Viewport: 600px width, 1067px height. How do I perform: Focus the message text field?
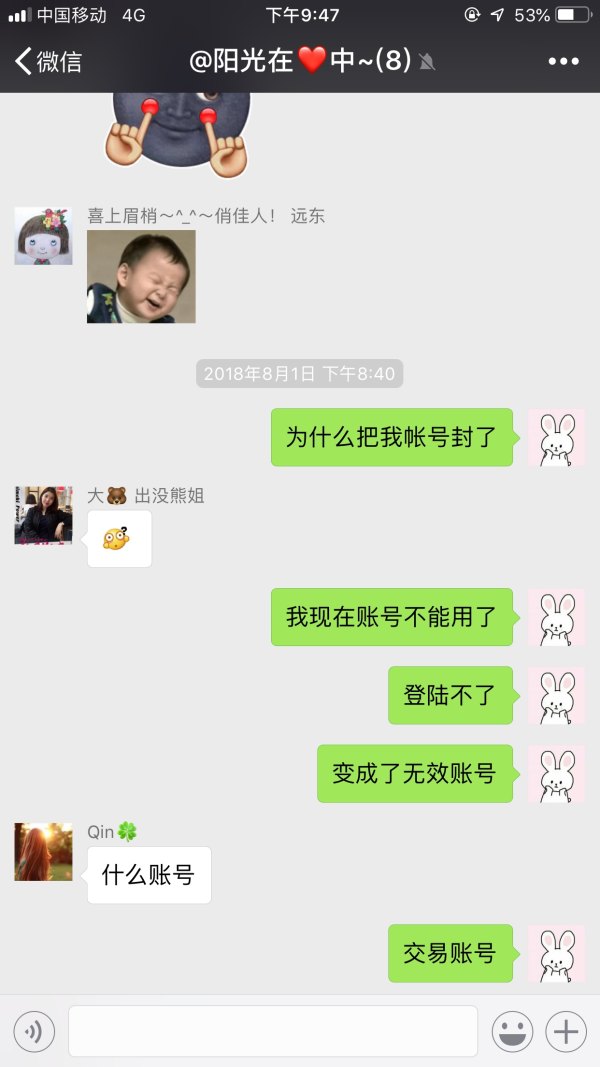pos(272,1031)
